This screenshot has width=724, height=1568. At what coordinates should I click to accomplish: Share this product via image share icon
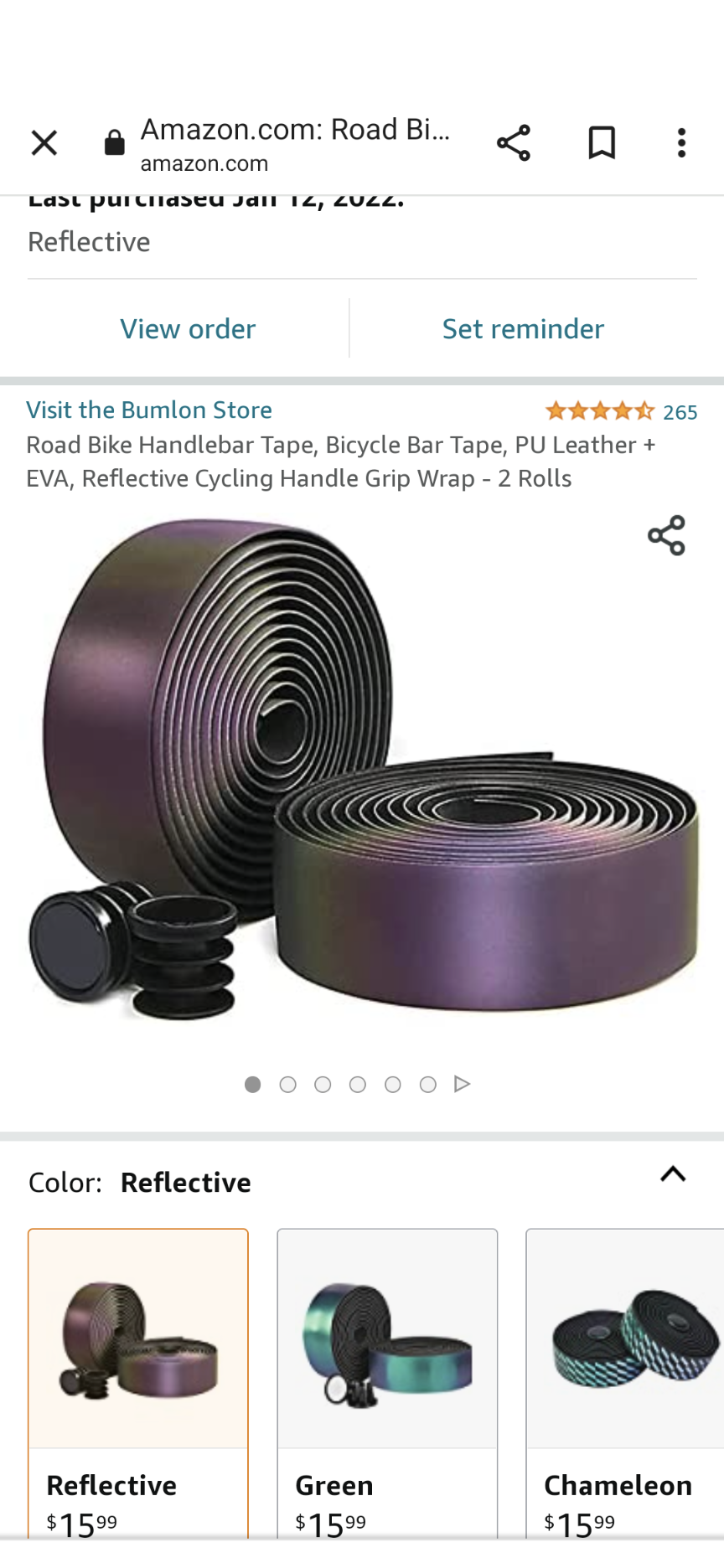pyautogui.click(x=666, y=536)
